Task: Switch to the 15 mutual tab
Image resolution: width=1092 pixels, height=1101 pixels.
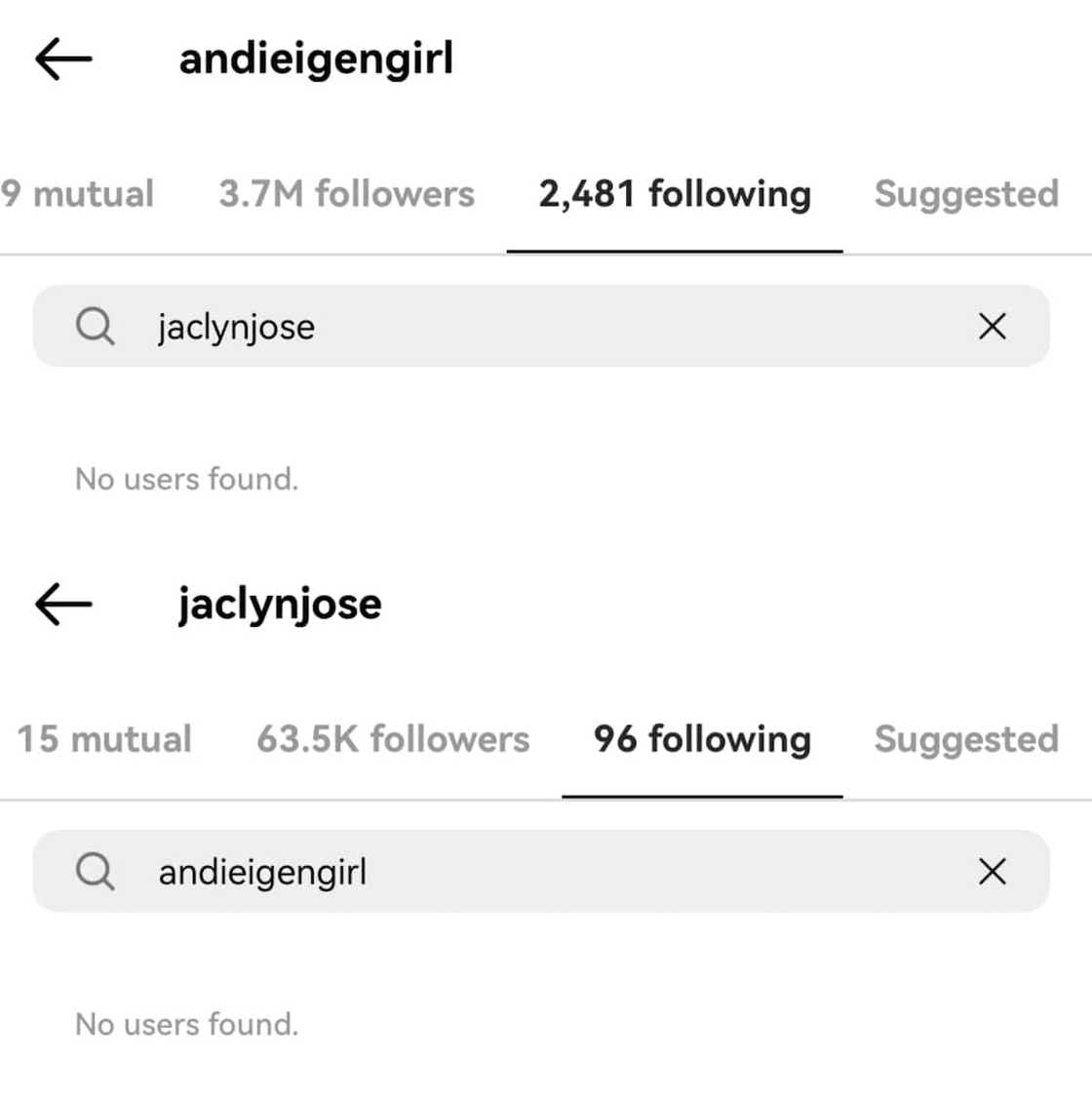Action: pyautogui.click(x=104, y=739)
